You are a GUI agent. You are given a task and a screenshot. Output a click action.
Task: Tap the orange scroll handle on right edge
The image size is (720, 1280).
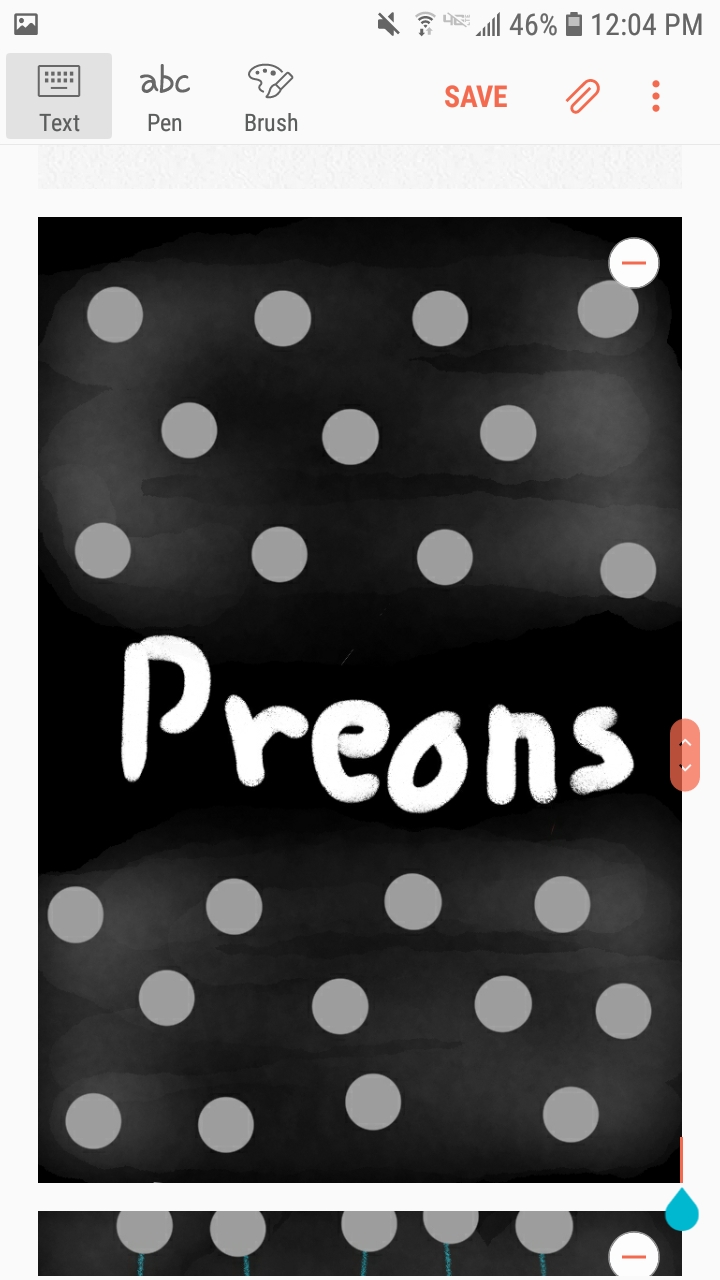click(685, 755)
